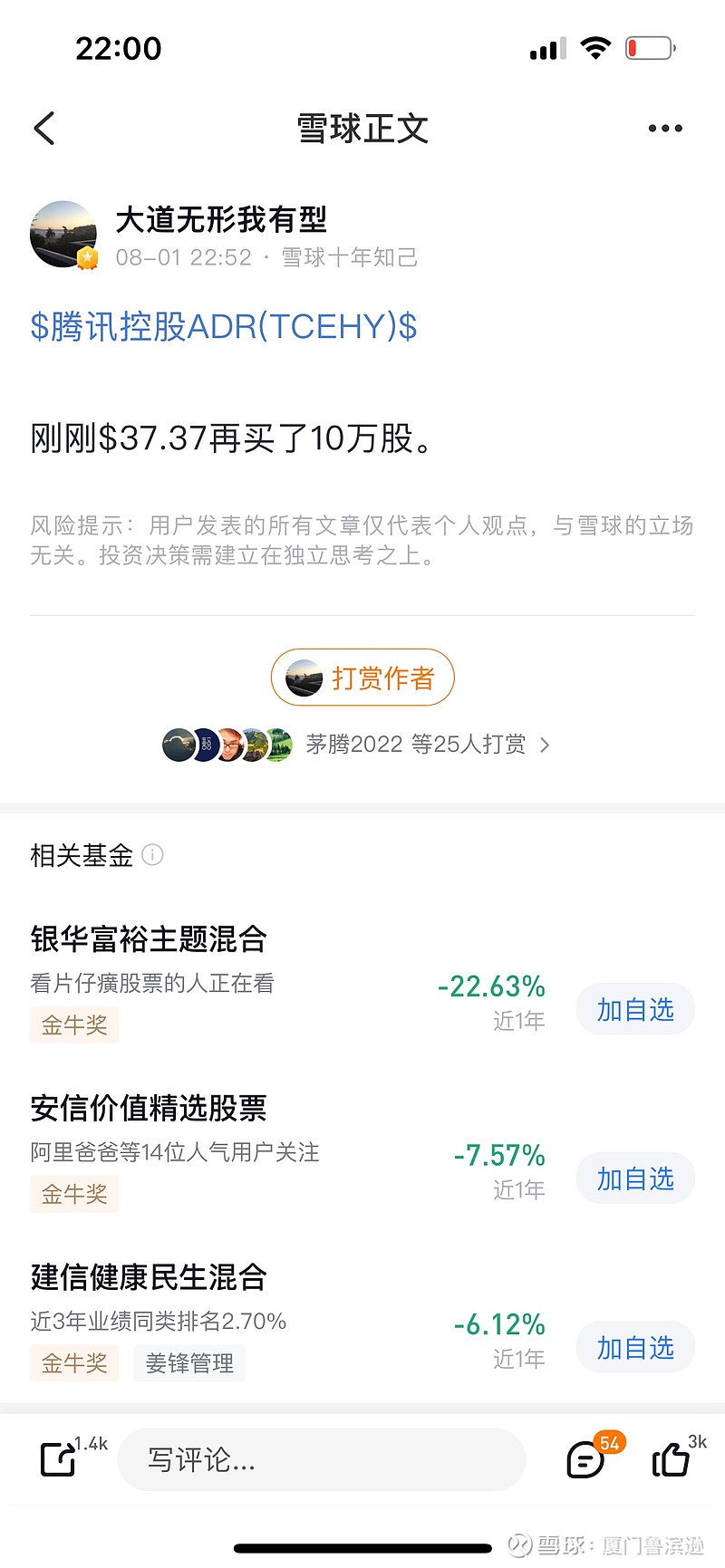Tap the 写评论 comment input field
The height and width of the screenshot is (1568, 725).
tap(322, 1460)
